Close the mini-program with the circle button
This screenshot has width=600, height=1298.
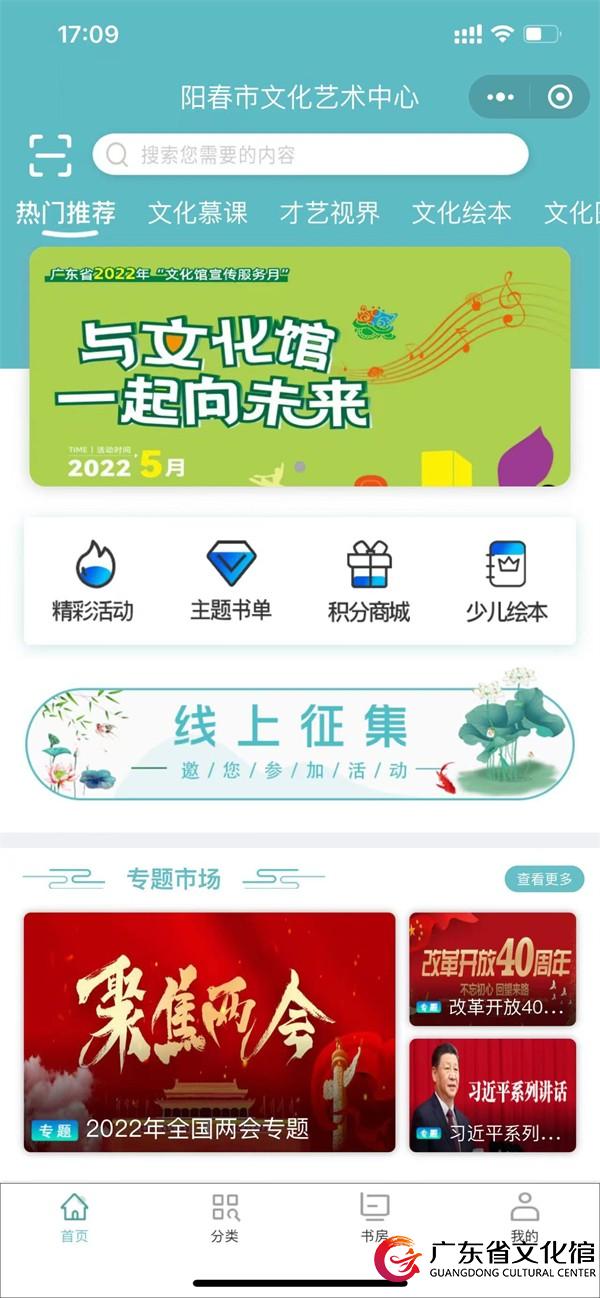560,97
